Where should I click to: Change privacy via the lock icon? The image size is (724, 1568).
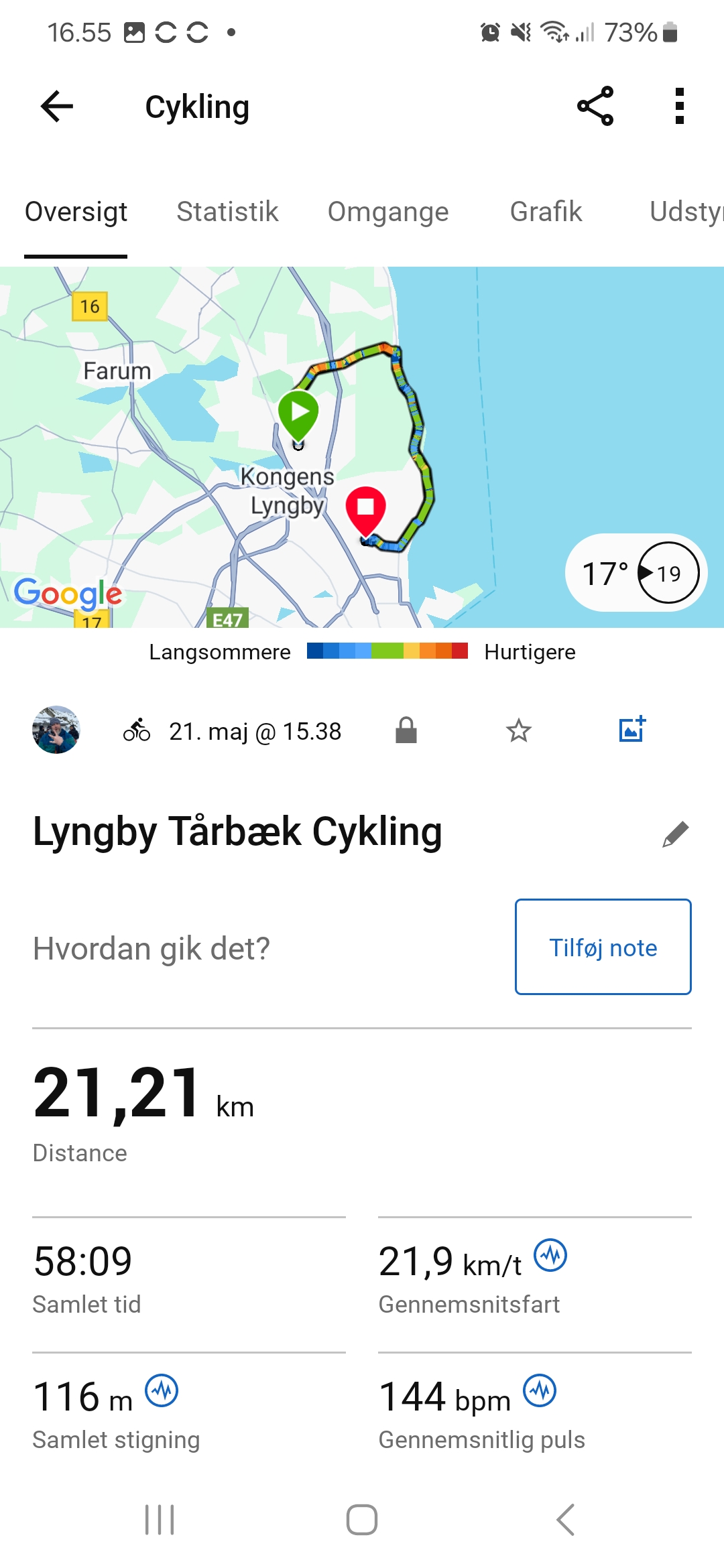tap(406, 730)
